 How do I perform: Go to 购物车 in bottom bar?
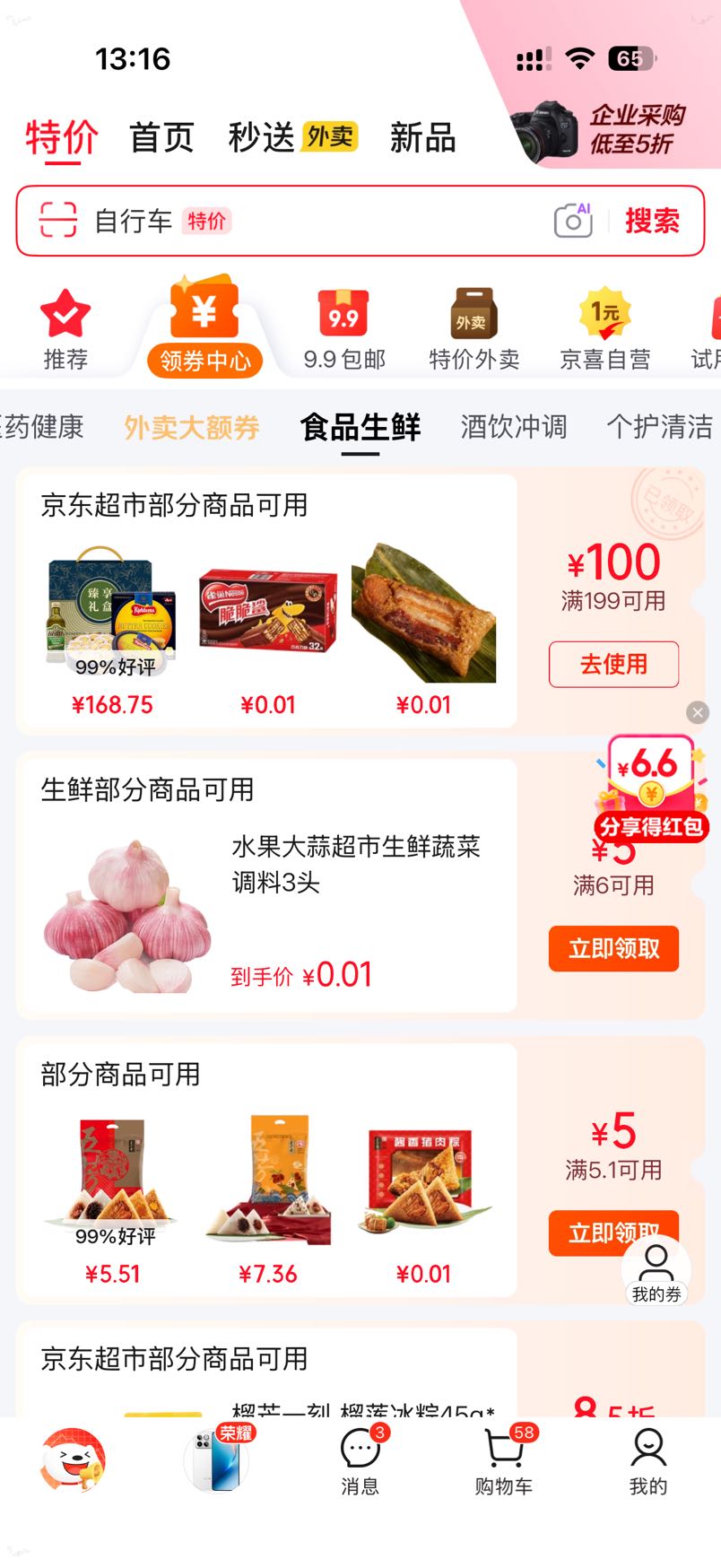point(504,1459)
